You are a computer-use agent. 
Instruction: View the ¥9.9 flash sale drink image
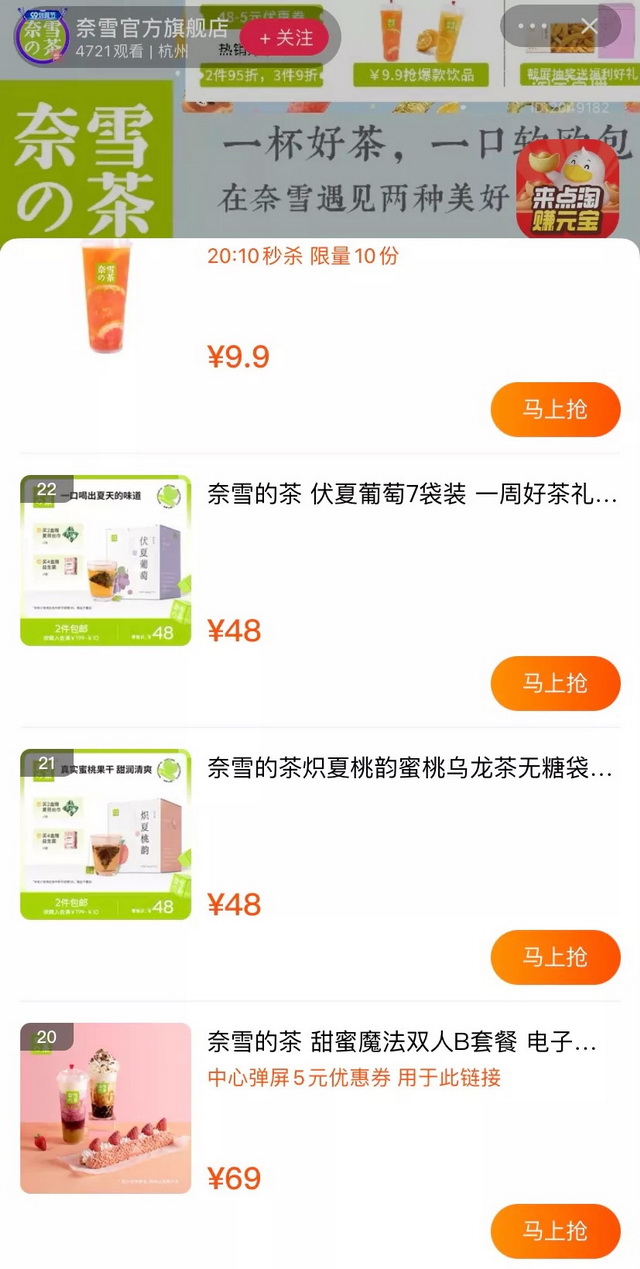pyautogui.click(x=105, y=298)
